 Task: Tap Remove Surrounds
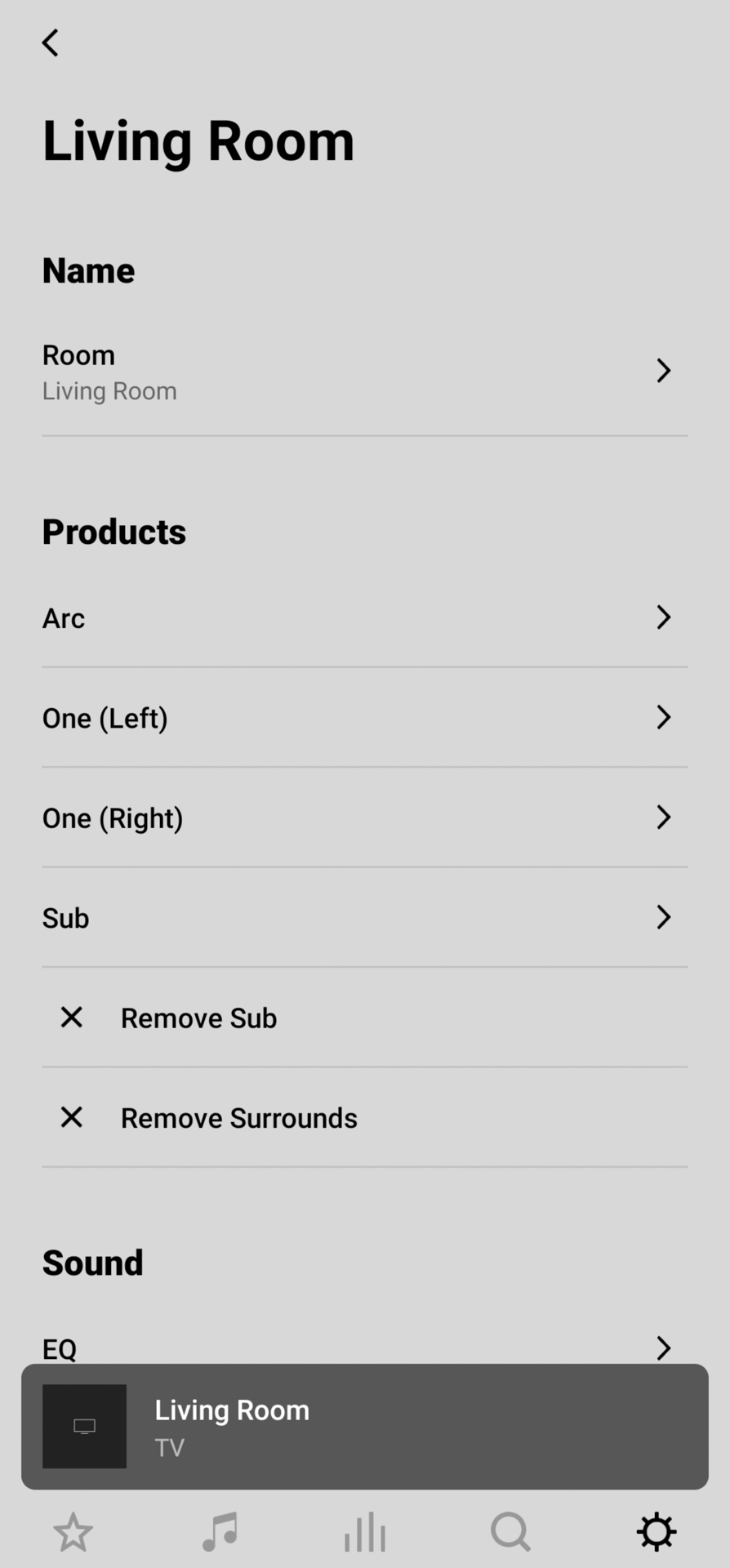point(365,1117)
